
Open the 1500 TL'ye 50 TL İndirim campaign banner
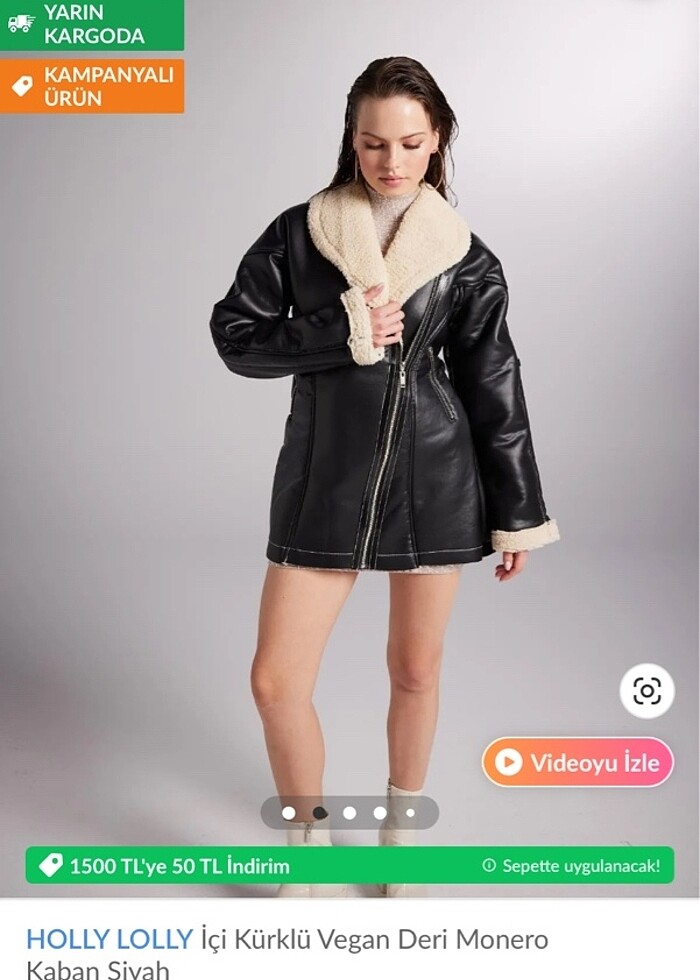click(x=349, y=866)
